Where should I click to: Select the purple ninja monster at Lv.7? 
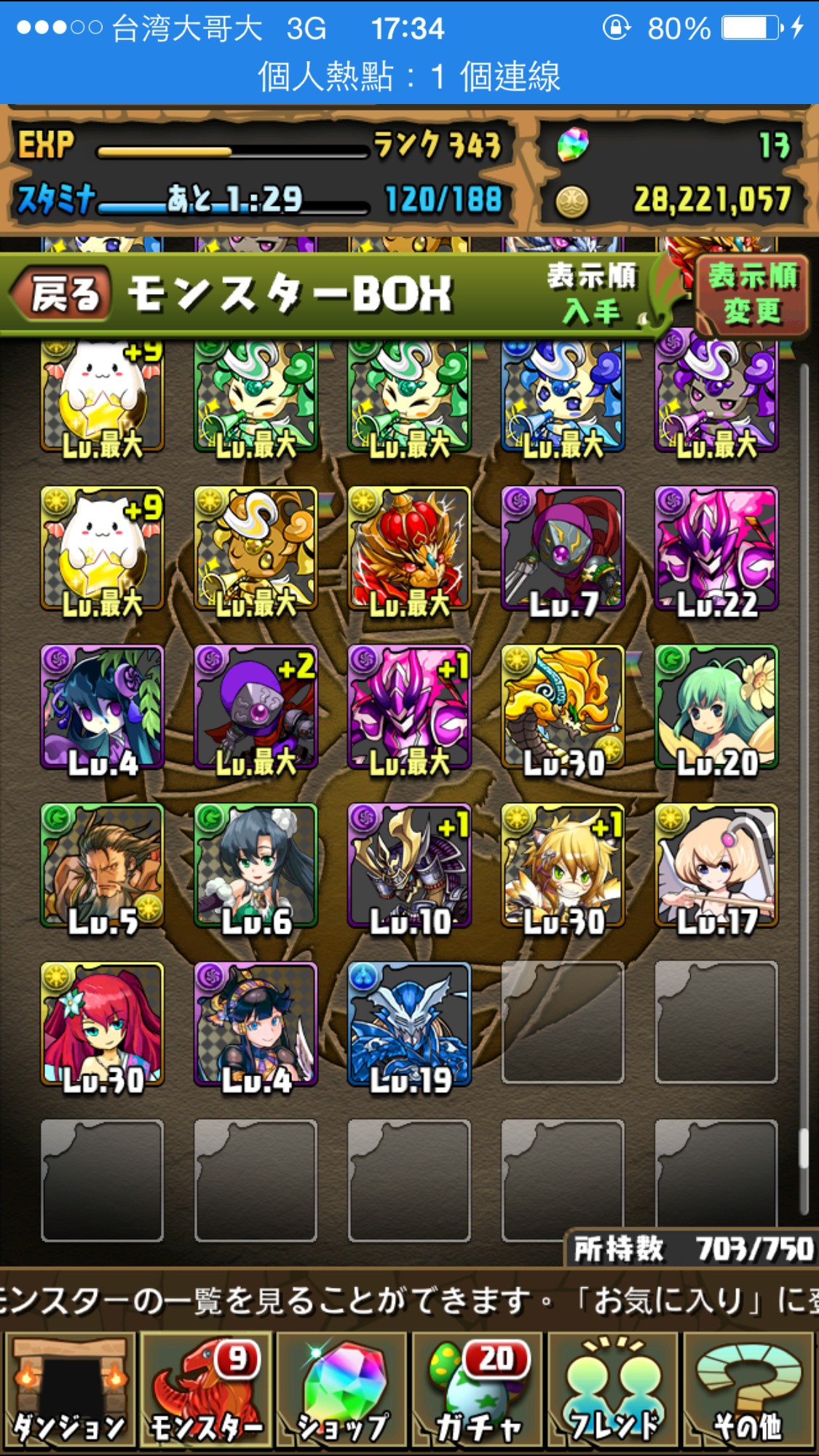pos(563,549)
